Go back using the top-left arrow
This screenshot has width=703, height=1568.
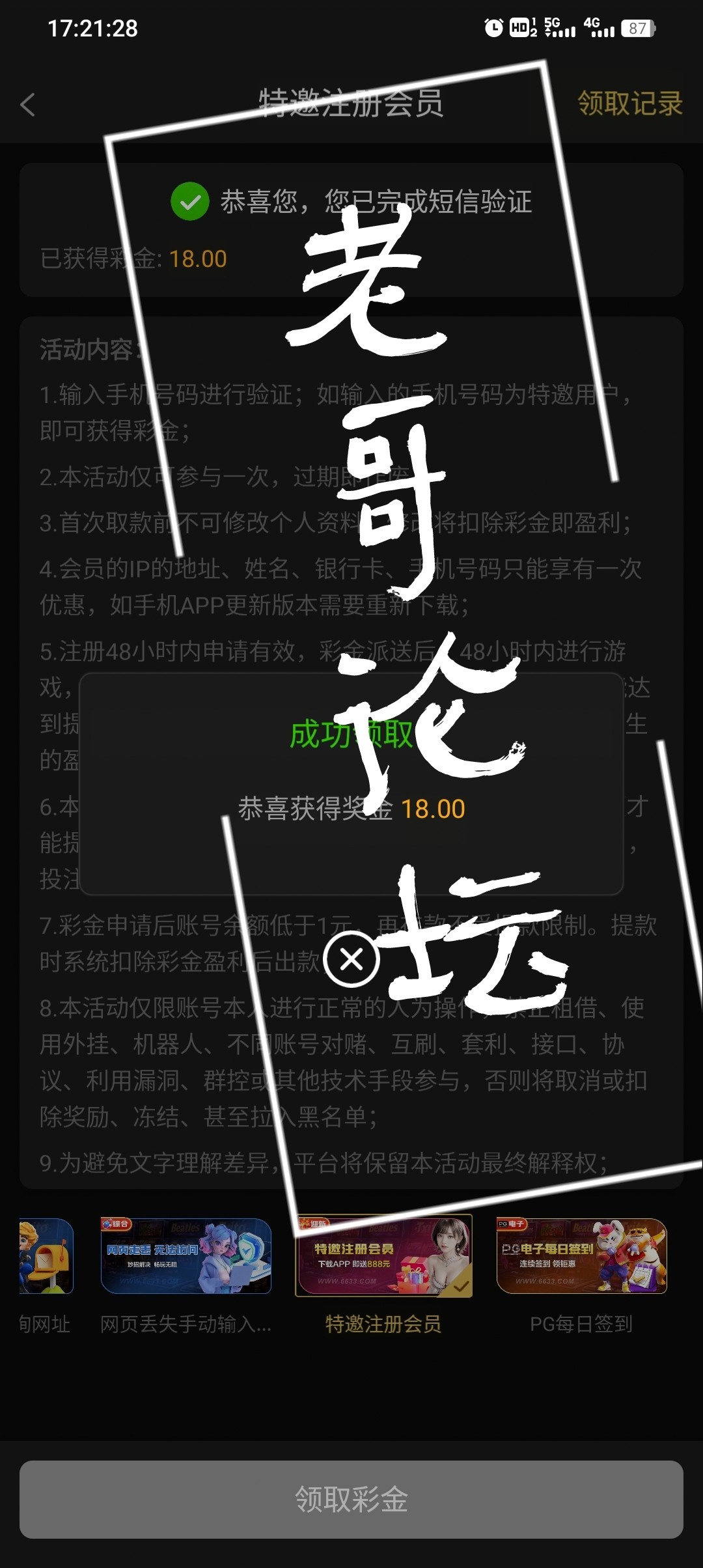[x=27, y=105]
